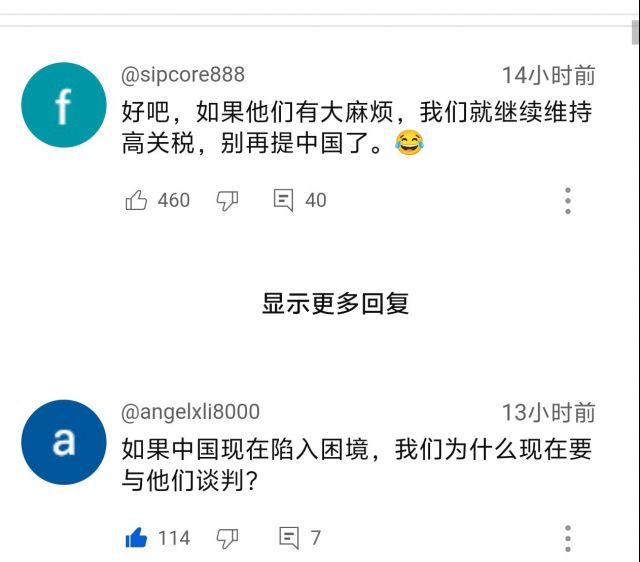The width and height of the screenshot is (640, 562).
Task: Open the overflow menu on @sipcore888's comment
Action: 567,201
